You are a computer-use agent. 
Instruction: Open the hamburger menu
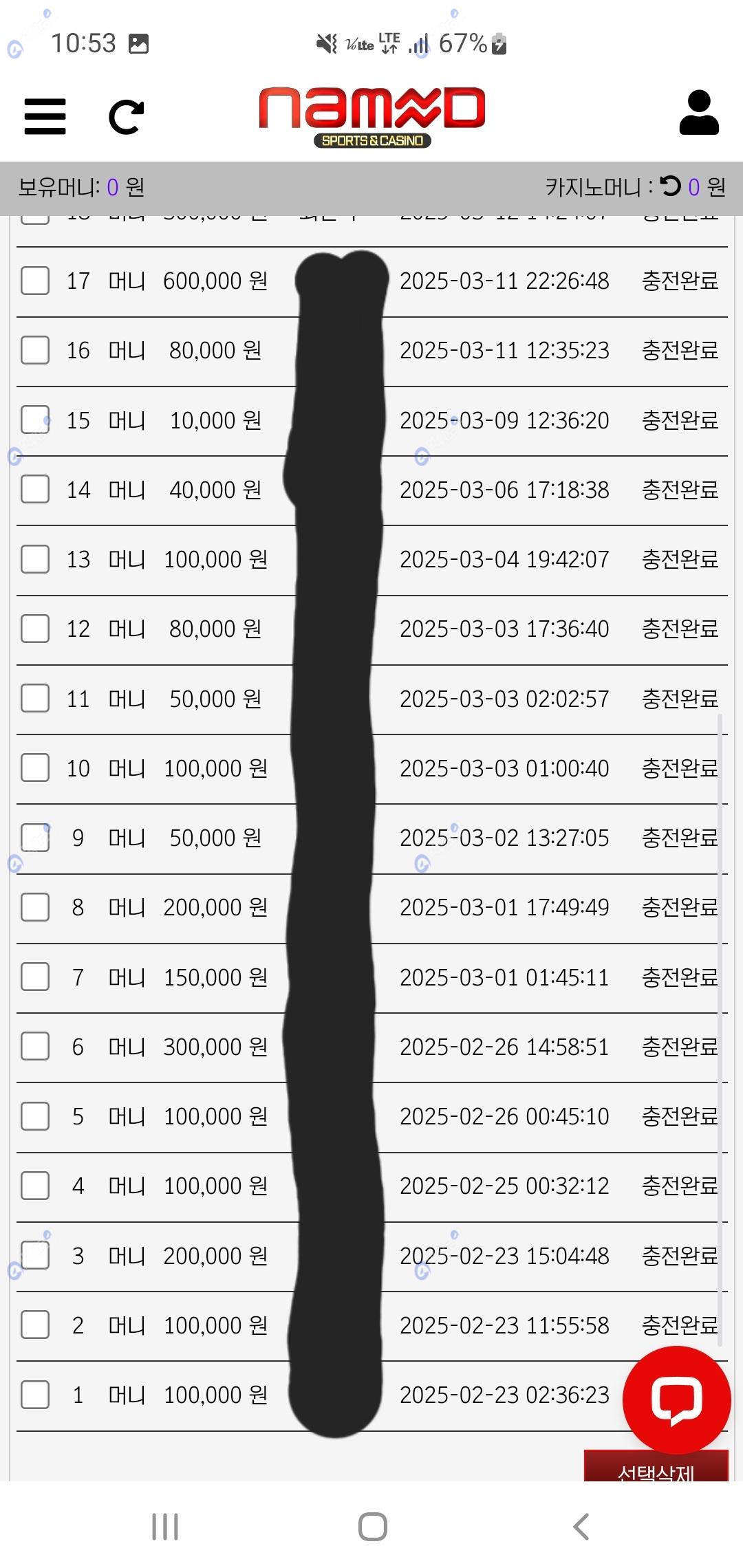(45, 116)
